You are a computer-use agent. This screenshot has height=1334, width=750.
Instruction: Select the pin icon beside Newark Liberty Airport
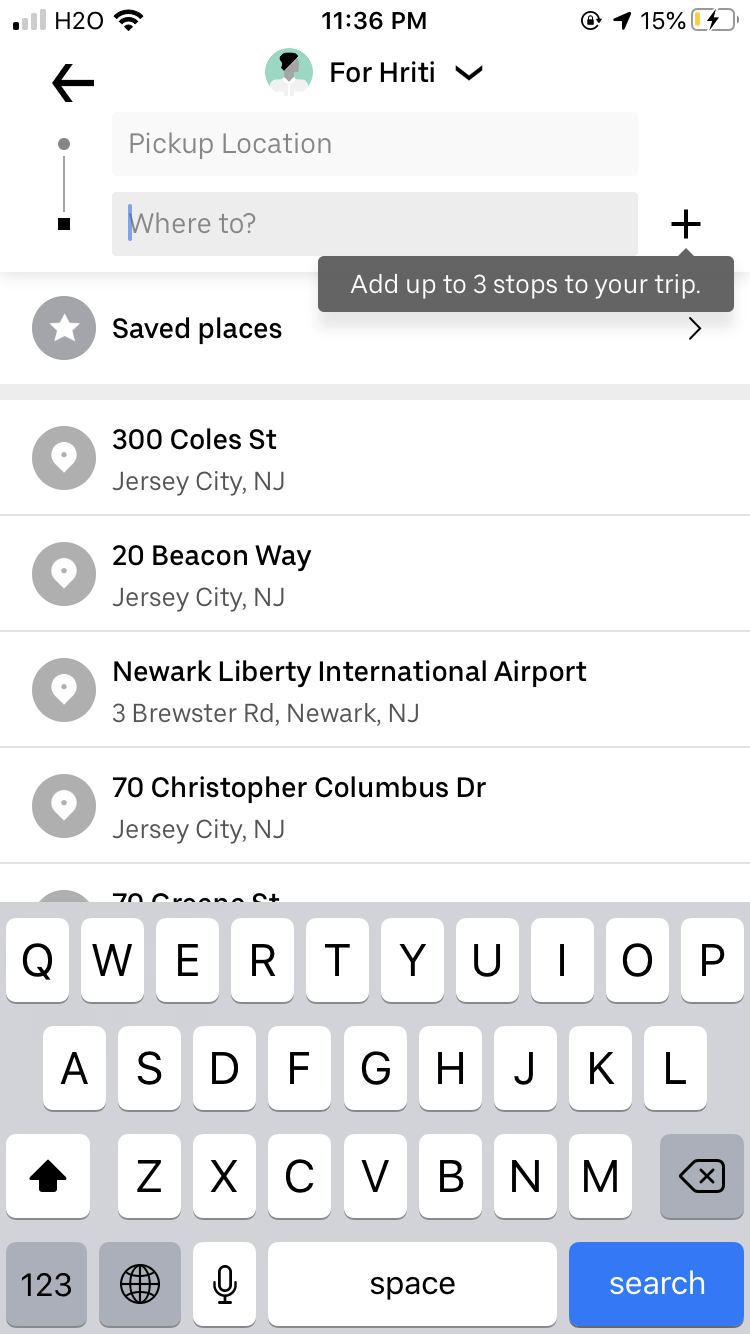[x=63, y=689]
